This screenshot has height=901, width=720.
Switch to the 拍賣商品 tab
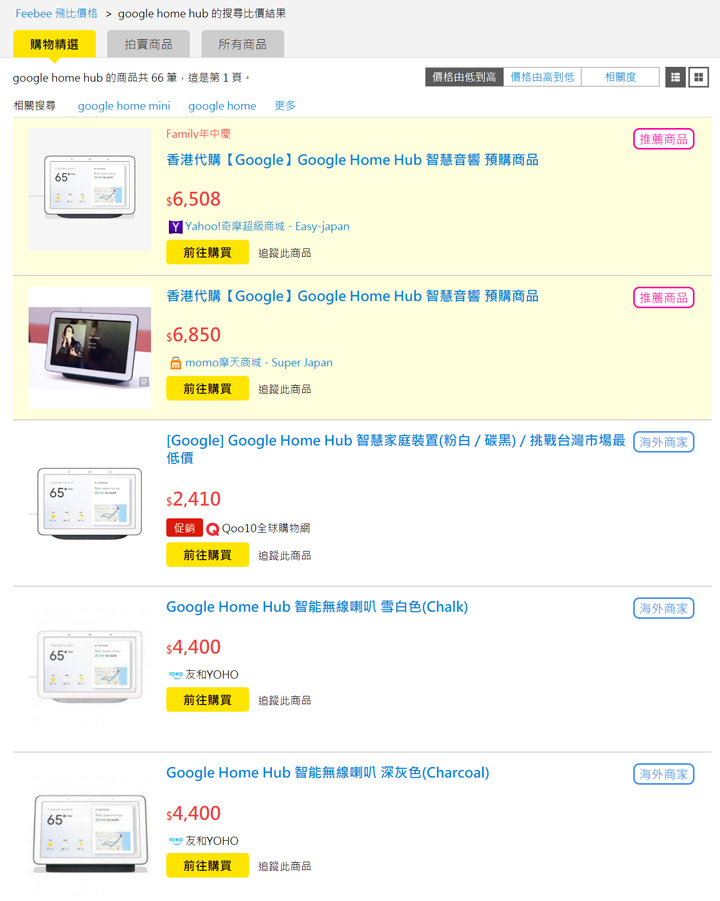click(148, 44)
